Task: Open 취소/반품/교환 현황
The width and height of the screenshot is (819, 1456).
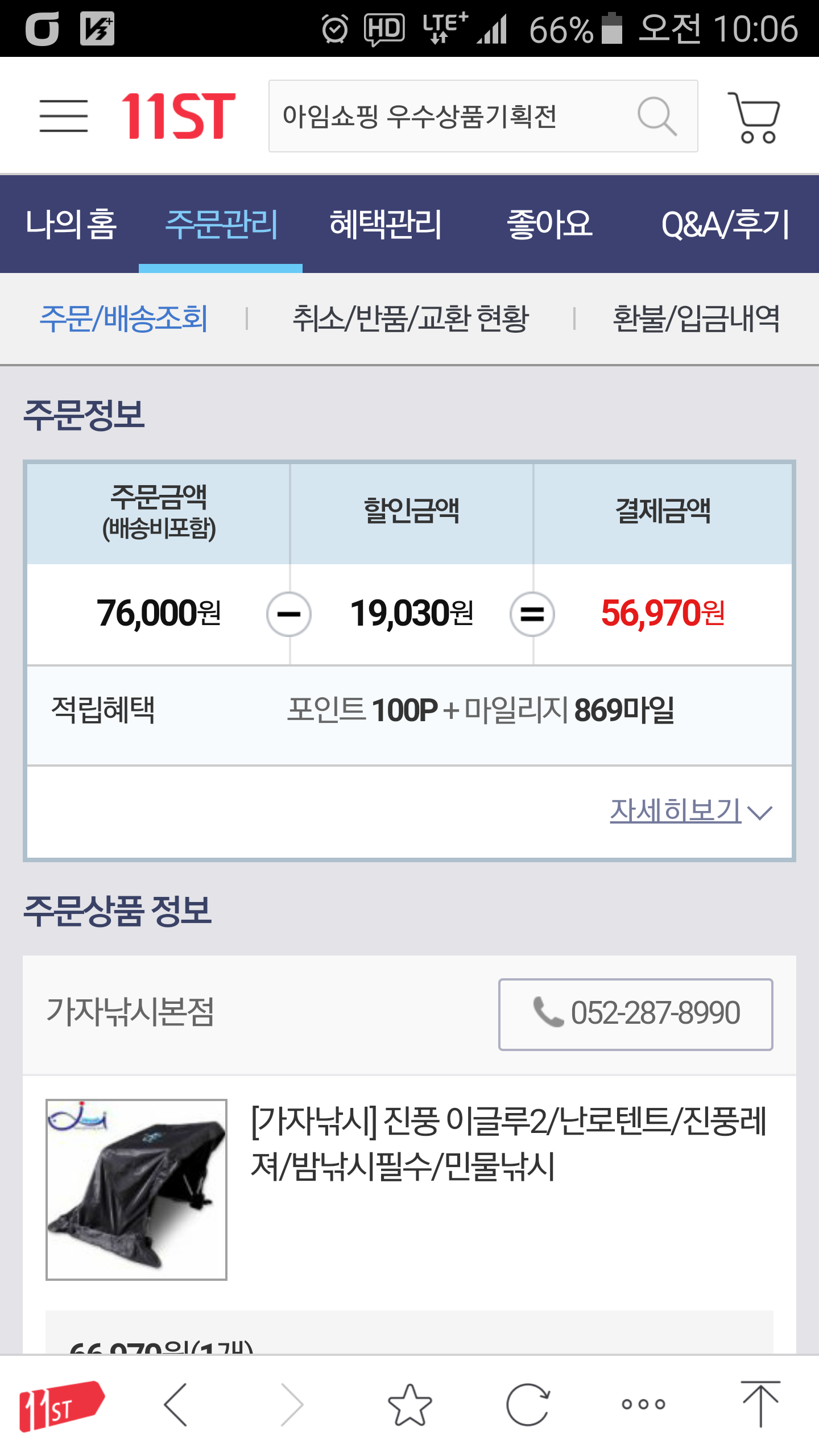Action: [411, 318]
